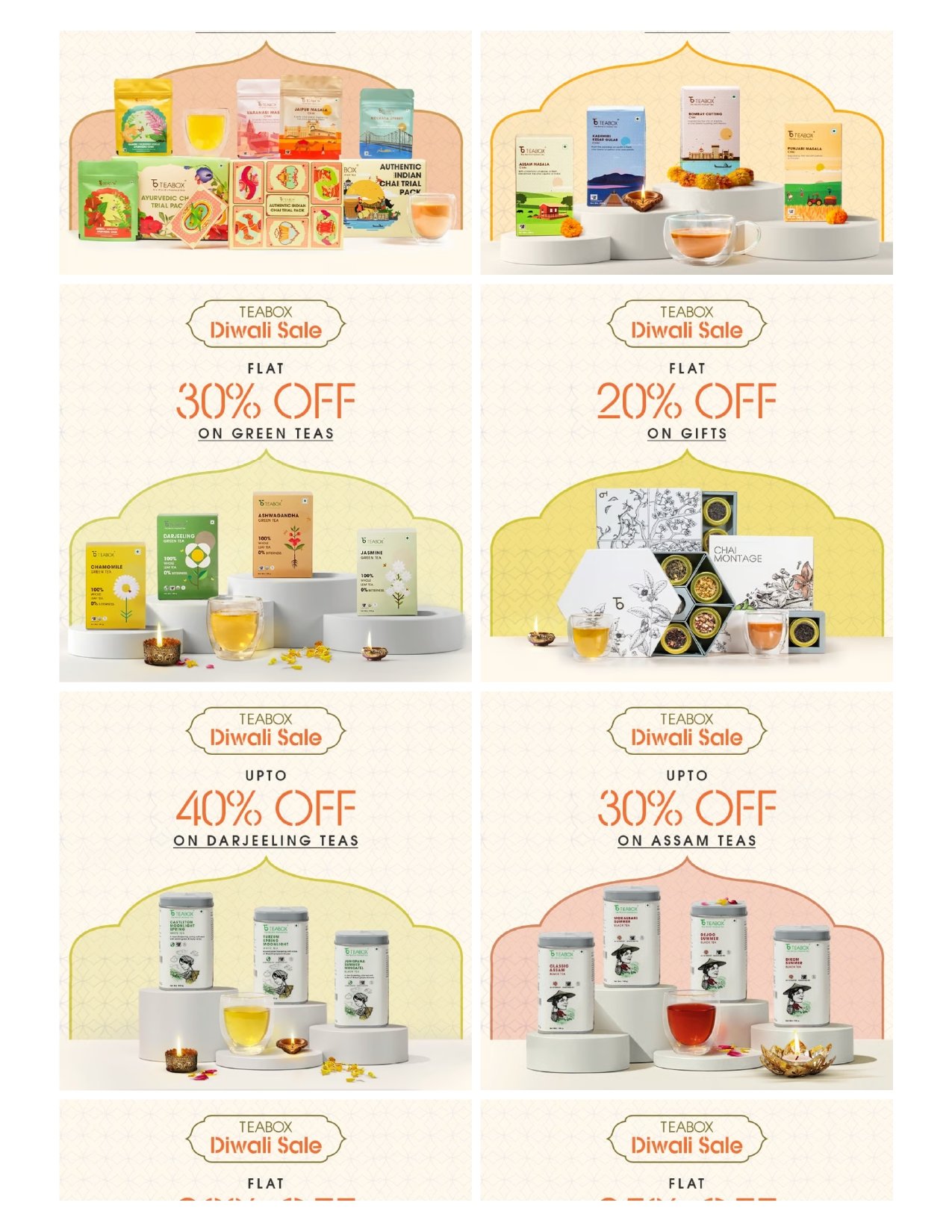The width and height of the screenshot is (952, 1232).
Task: View the 30% off Assam teas offer
Action: point(686,890)
